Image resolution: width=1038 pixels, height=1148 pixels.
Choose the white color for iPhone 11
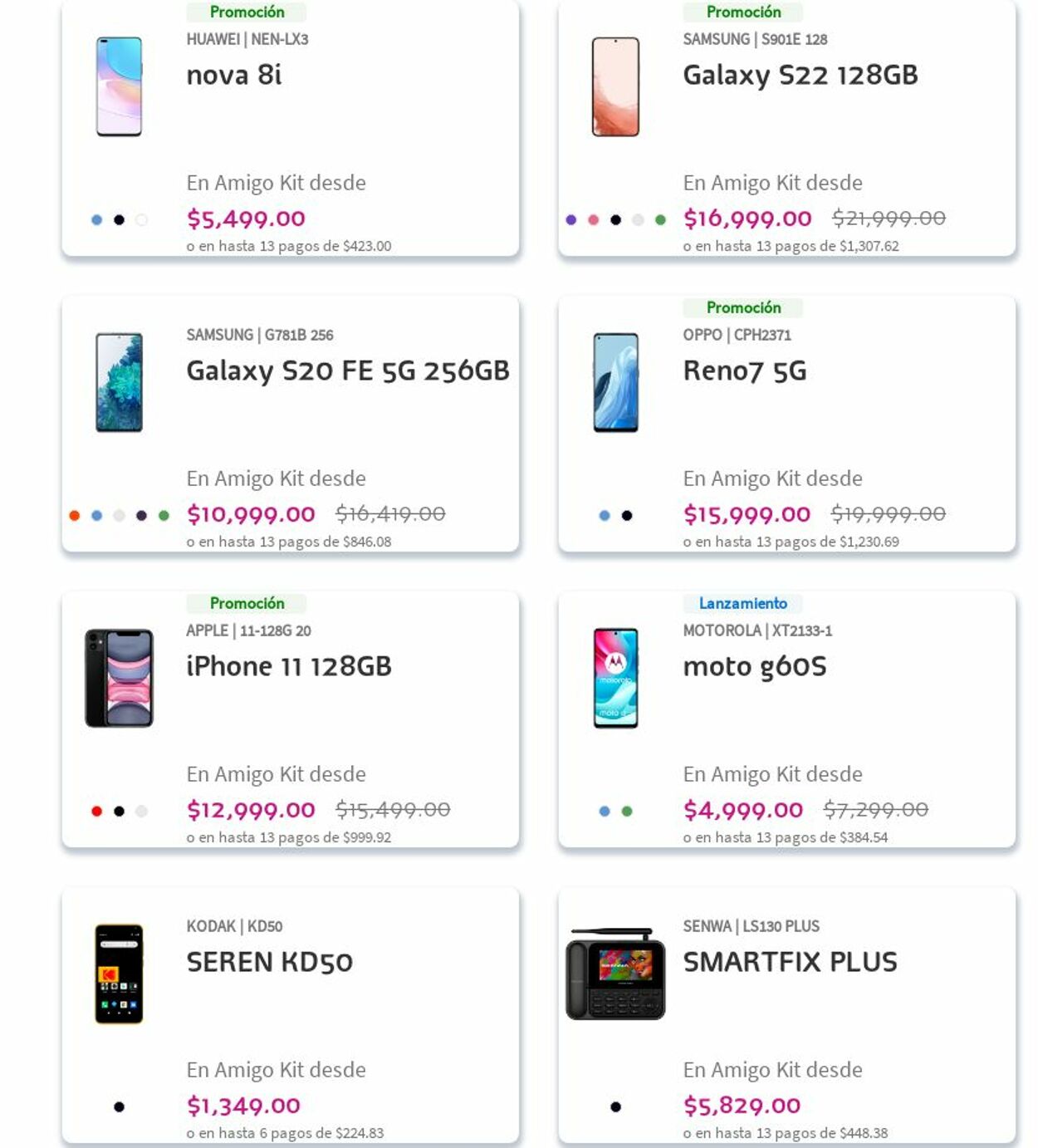(142, 812)
